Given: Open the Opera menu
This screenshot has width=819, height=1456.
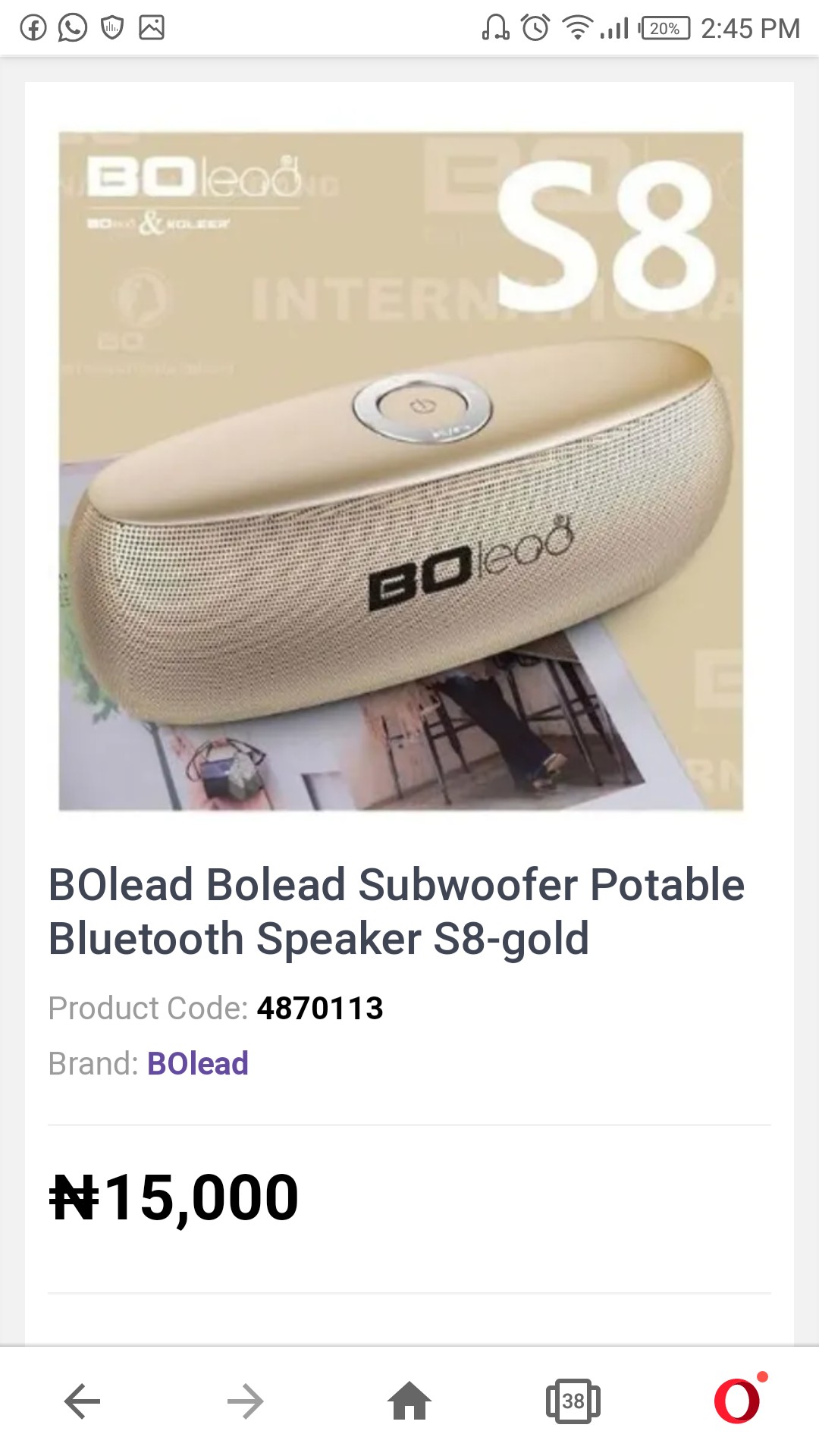Looking at the screenshot, I should pyautogui.click(x=737, y=1401).
